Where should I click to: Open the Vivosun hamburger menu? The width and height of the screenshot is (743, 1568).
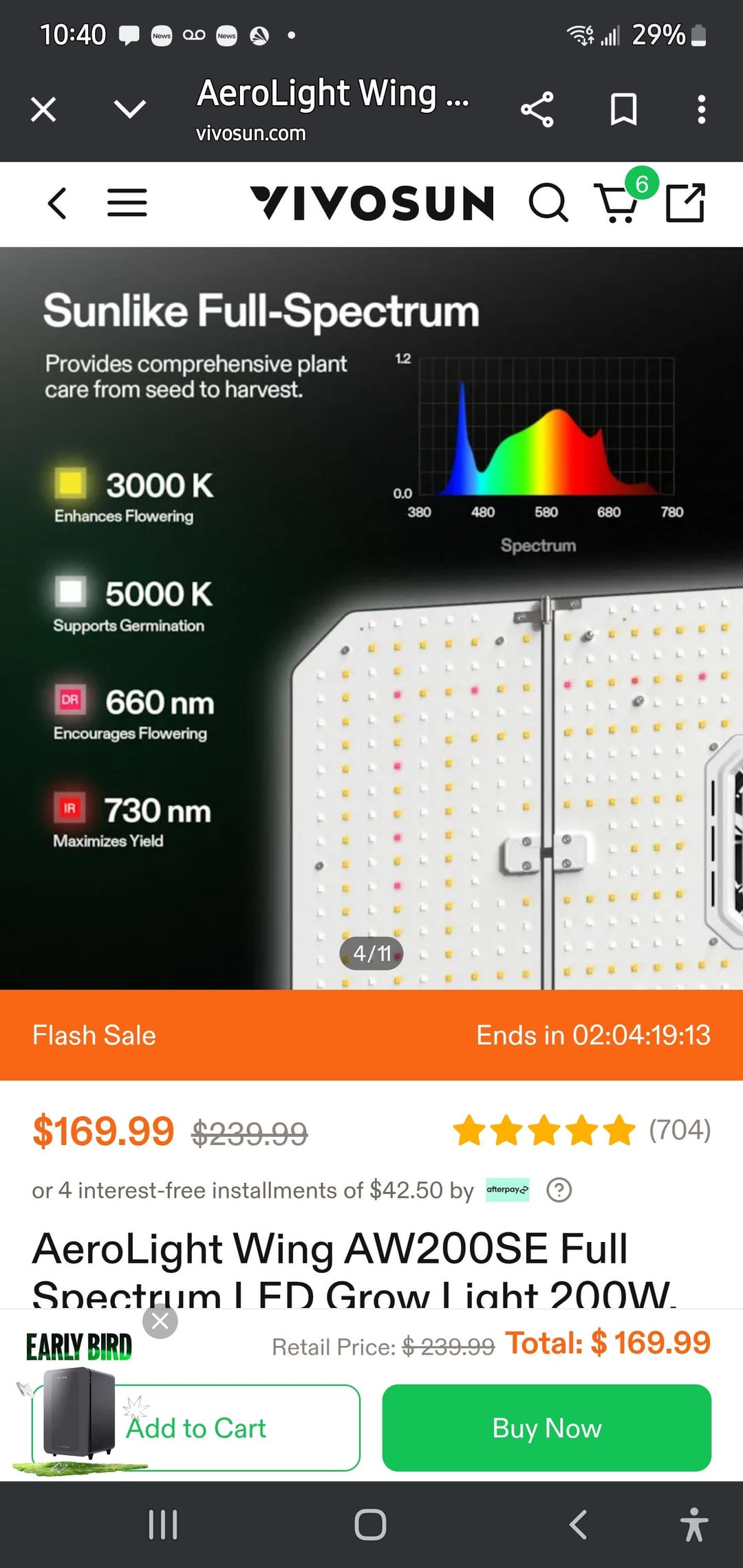point(127,204)
